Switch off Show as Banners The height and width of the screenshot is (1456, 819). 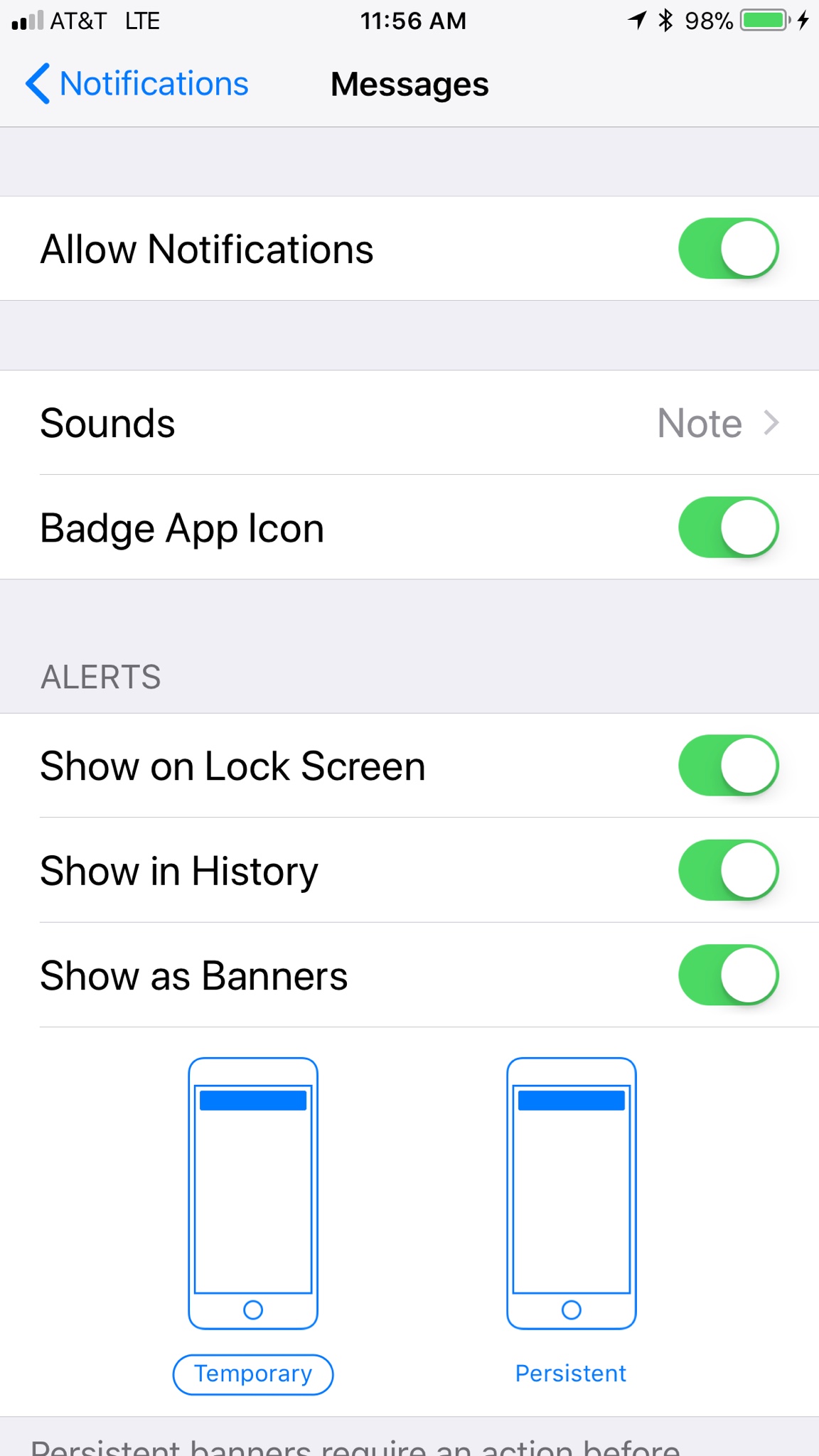(728, 975)
